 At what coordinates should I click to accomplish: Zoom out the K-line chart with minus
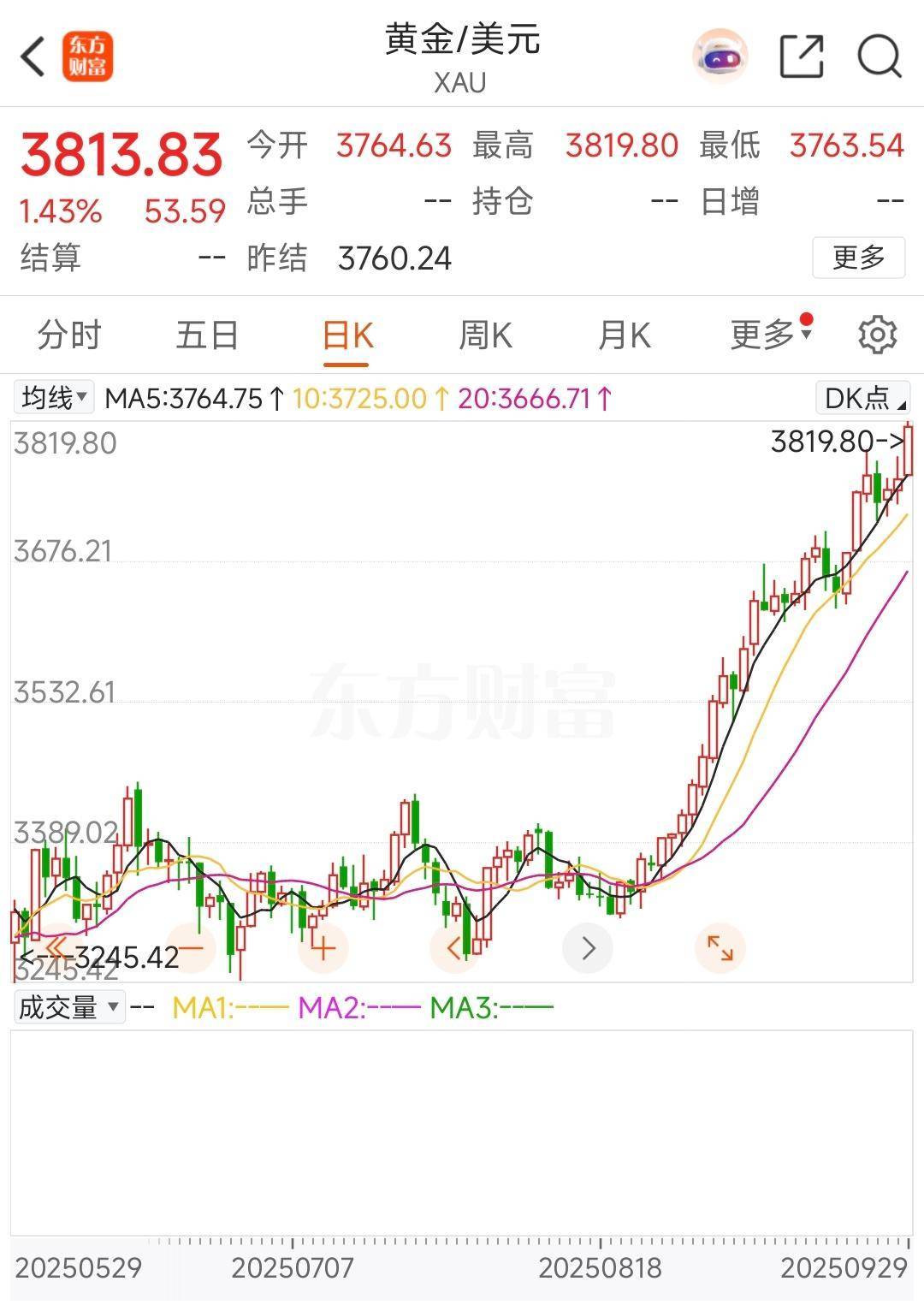tap(190, 948)
